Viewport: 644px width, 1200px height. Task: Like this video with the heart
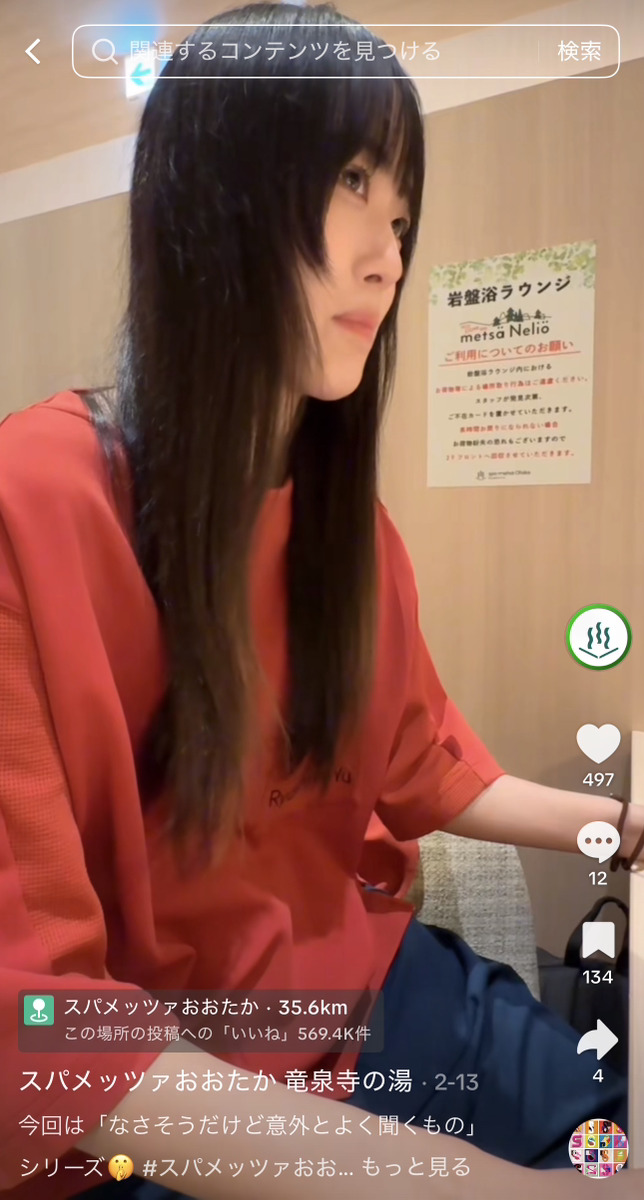pyautogui.click(x=598, y=744)
